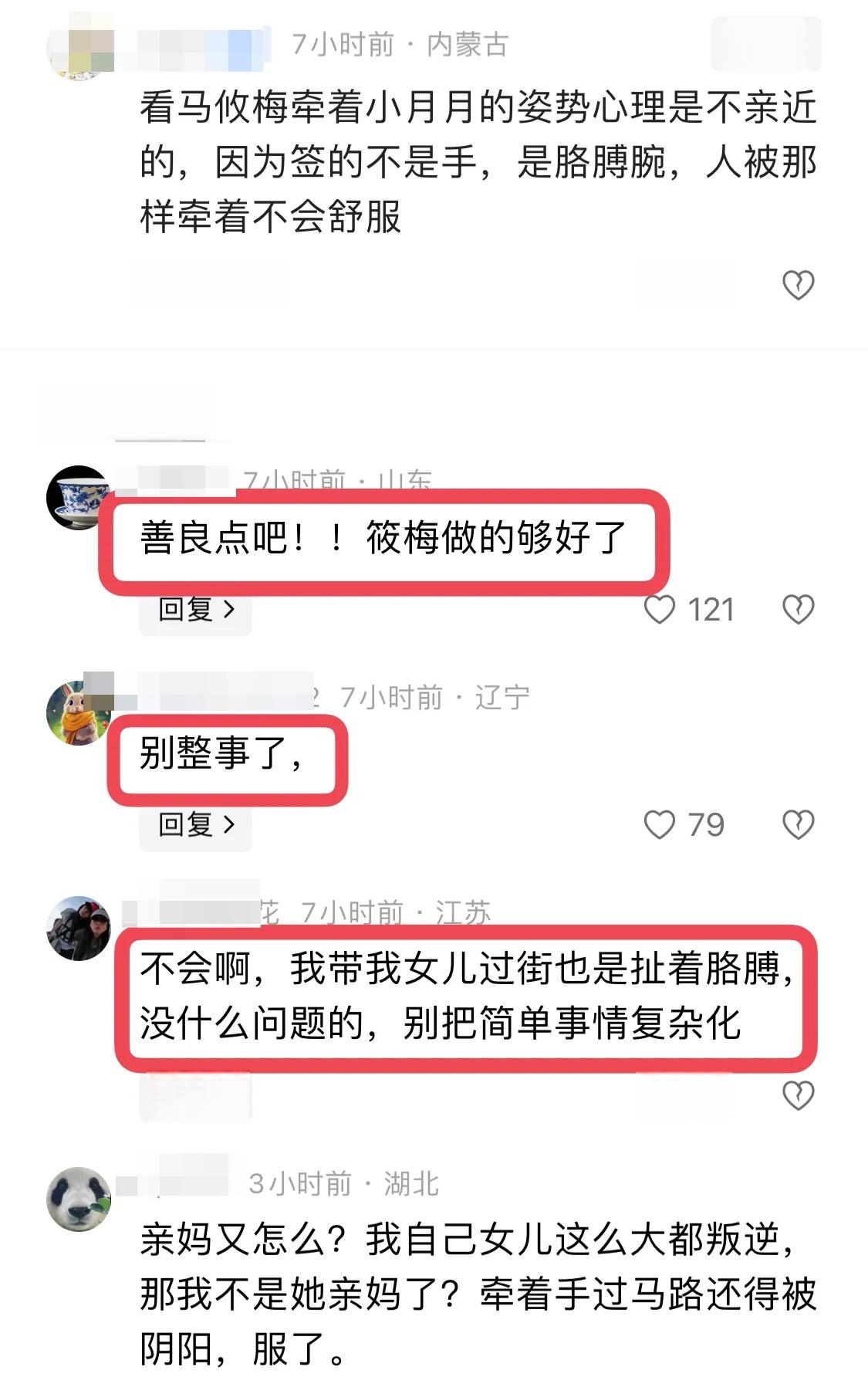Viewport: 868px width, 1394px height.
Task: Reply to the comment "别整事了，"
Action: click(195, 825)
